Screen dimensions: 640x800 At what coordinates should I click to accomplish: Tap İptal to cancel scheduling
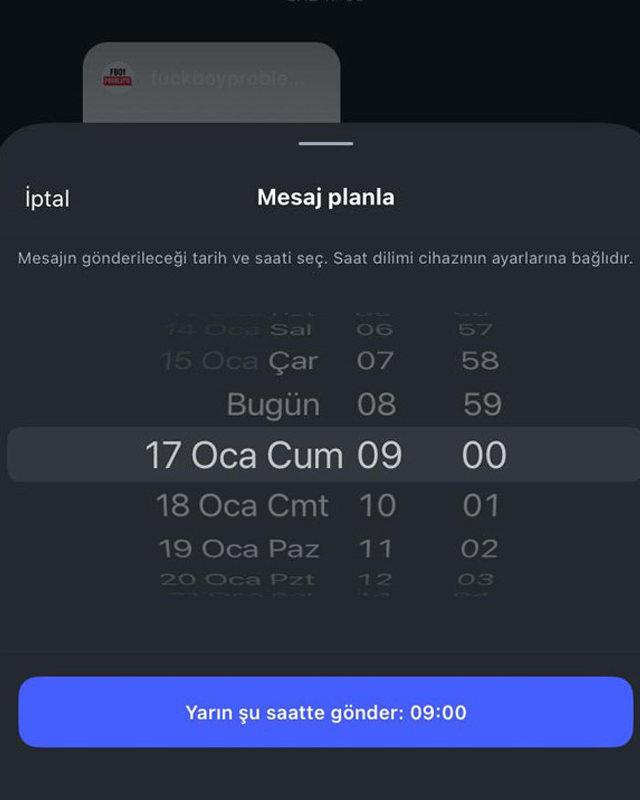coord(47,199)
